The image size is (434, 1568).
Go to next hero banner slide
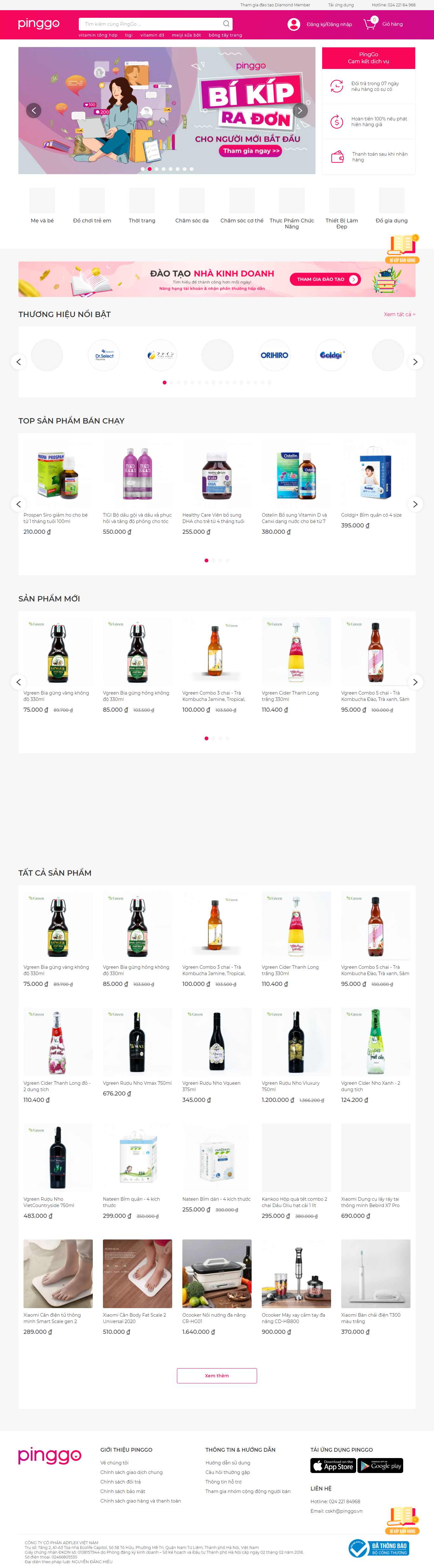[x=300, y=110]
